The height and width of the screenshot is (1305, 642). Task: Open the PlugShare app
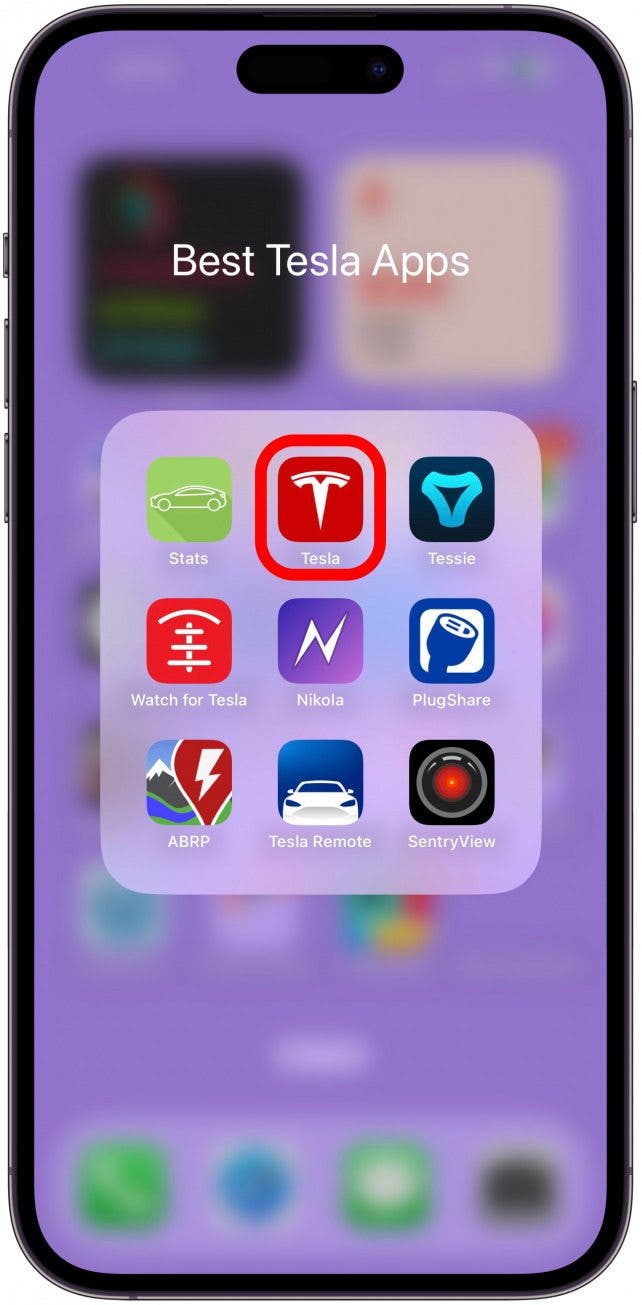point(451,641)
